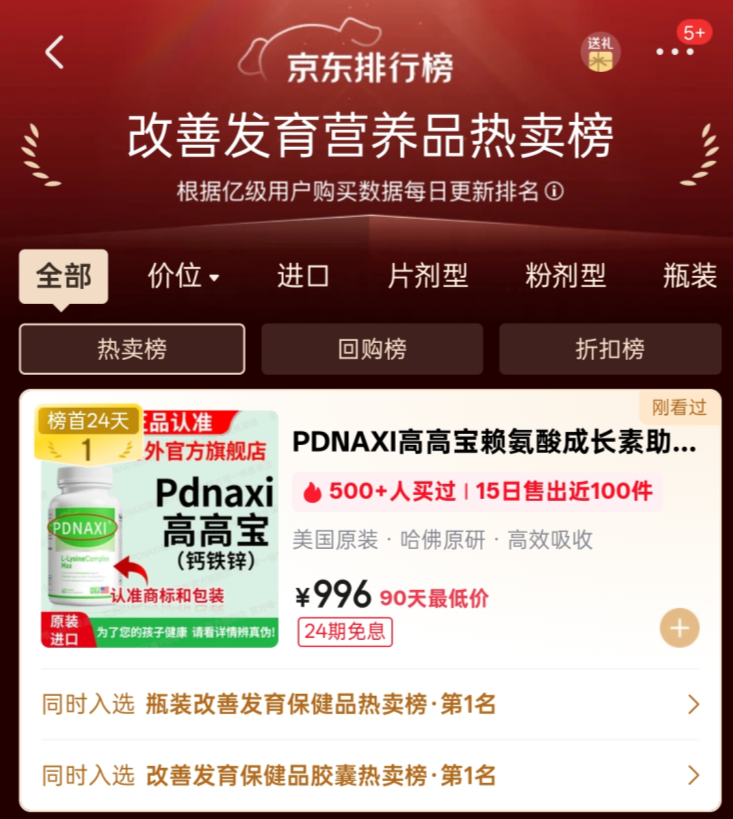Select the 回购榜 ranking
Viewport: 733px width, 819px height.
click(372, 349)
